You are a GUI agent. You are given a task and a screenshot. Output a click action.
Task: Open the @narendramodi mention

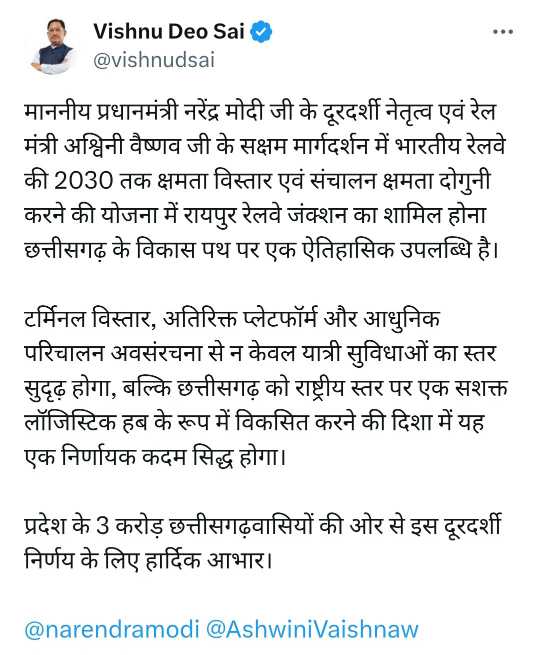point(111,629)
